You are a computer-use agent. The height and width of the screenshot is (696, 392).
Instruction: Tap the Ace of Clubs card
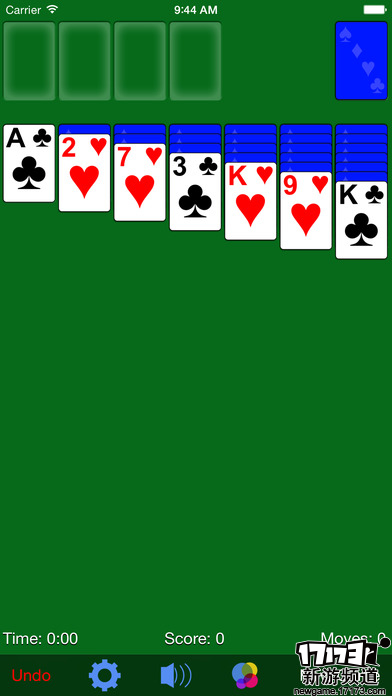click(x=29, y=163)
